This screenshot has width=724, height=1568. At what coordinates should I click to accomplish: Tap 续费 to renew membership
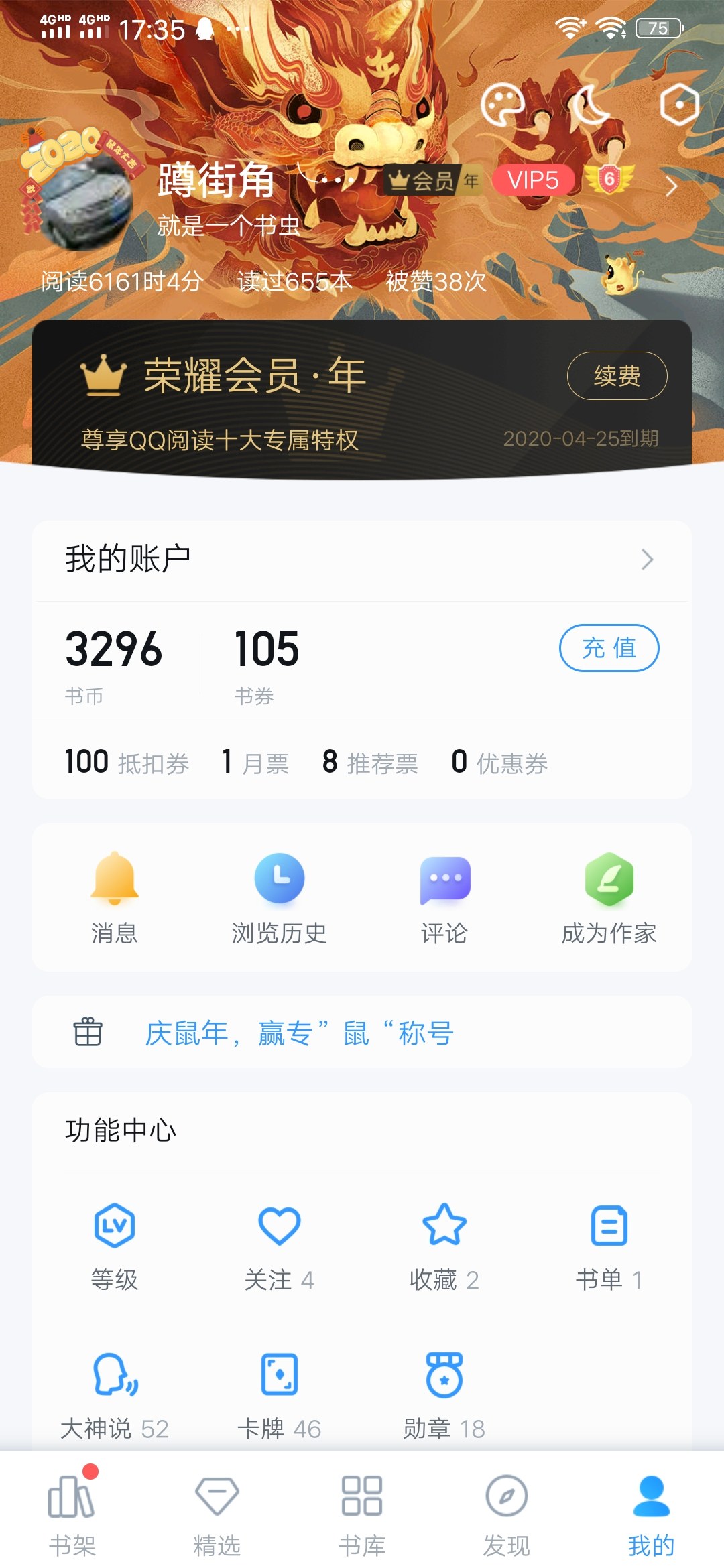click(x=617, y=376)
